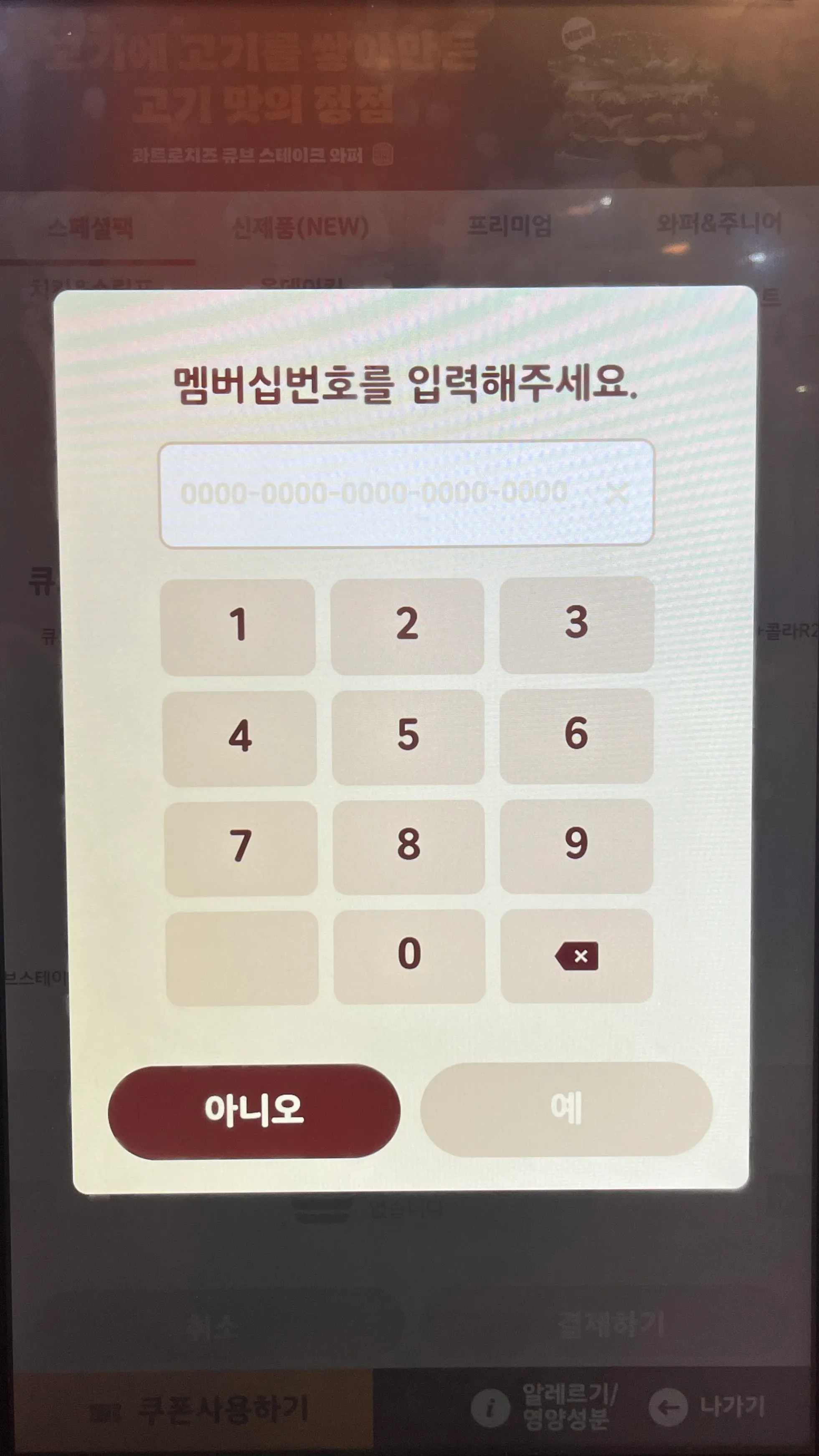The width and height of the screenshot is (819, 1456).
Task: Enter digit 9 on the keypad
Action: point(576,844)
